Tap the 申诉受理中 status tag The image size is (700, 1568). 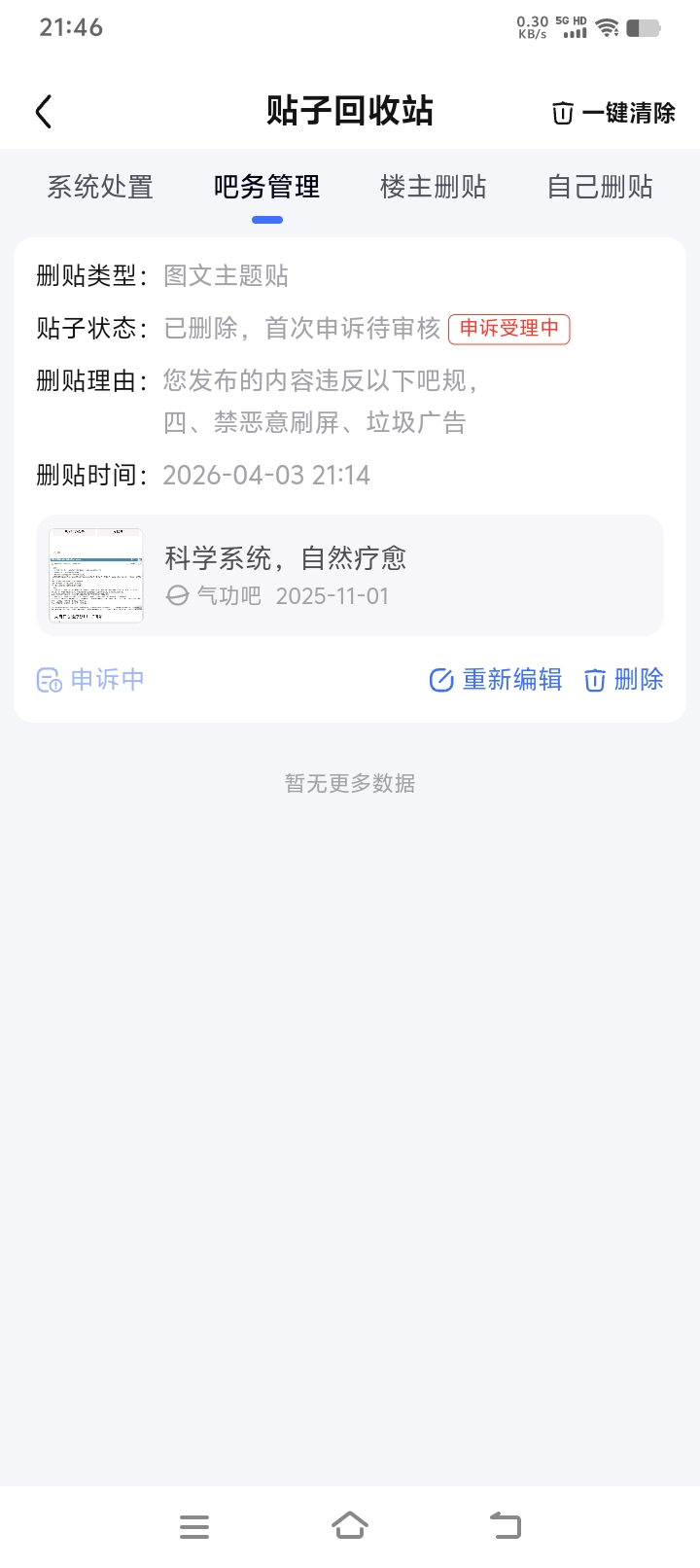[x=509, y=329]
